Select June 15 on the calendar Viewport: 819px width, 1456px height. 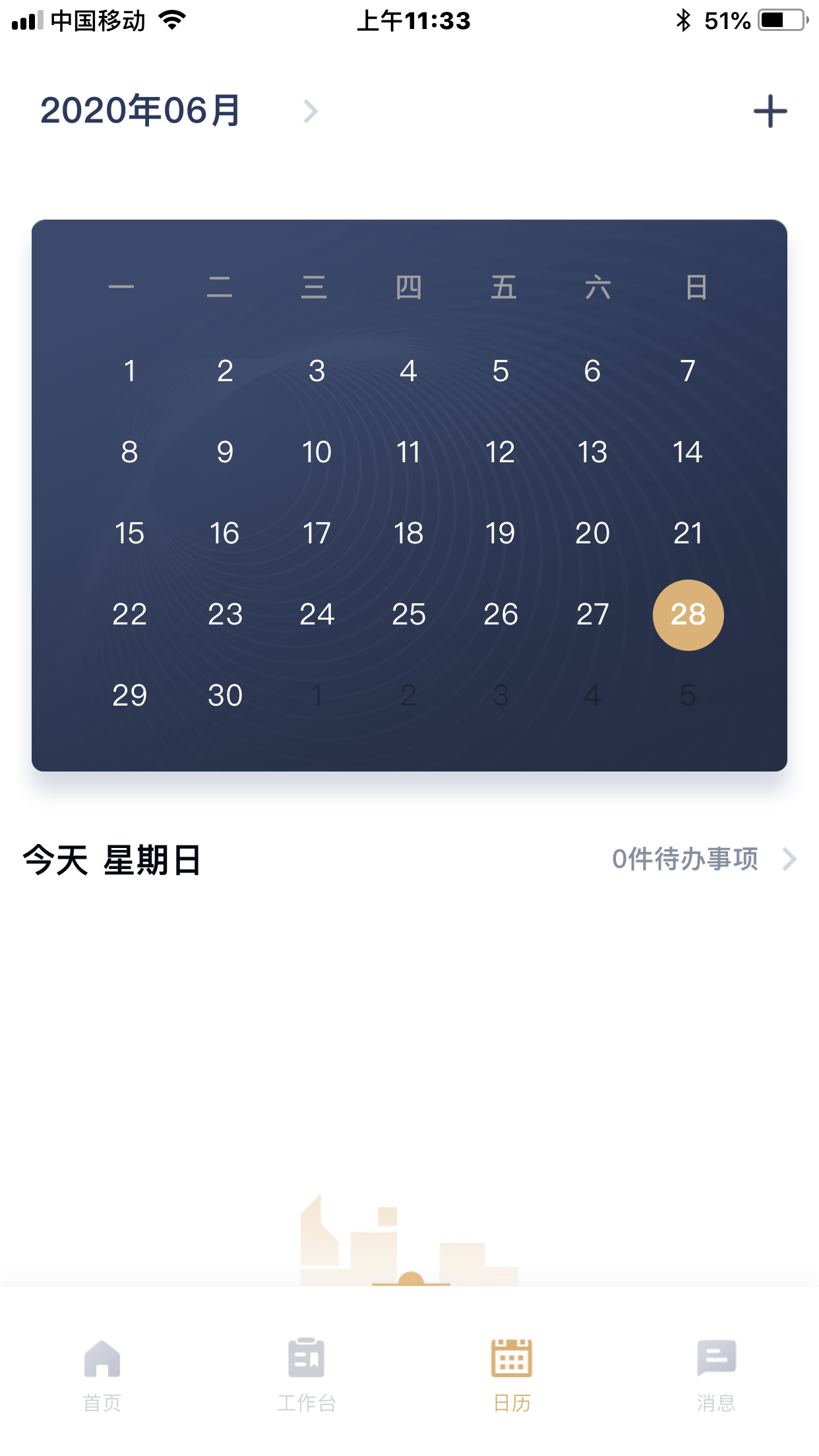click(129, 533)
